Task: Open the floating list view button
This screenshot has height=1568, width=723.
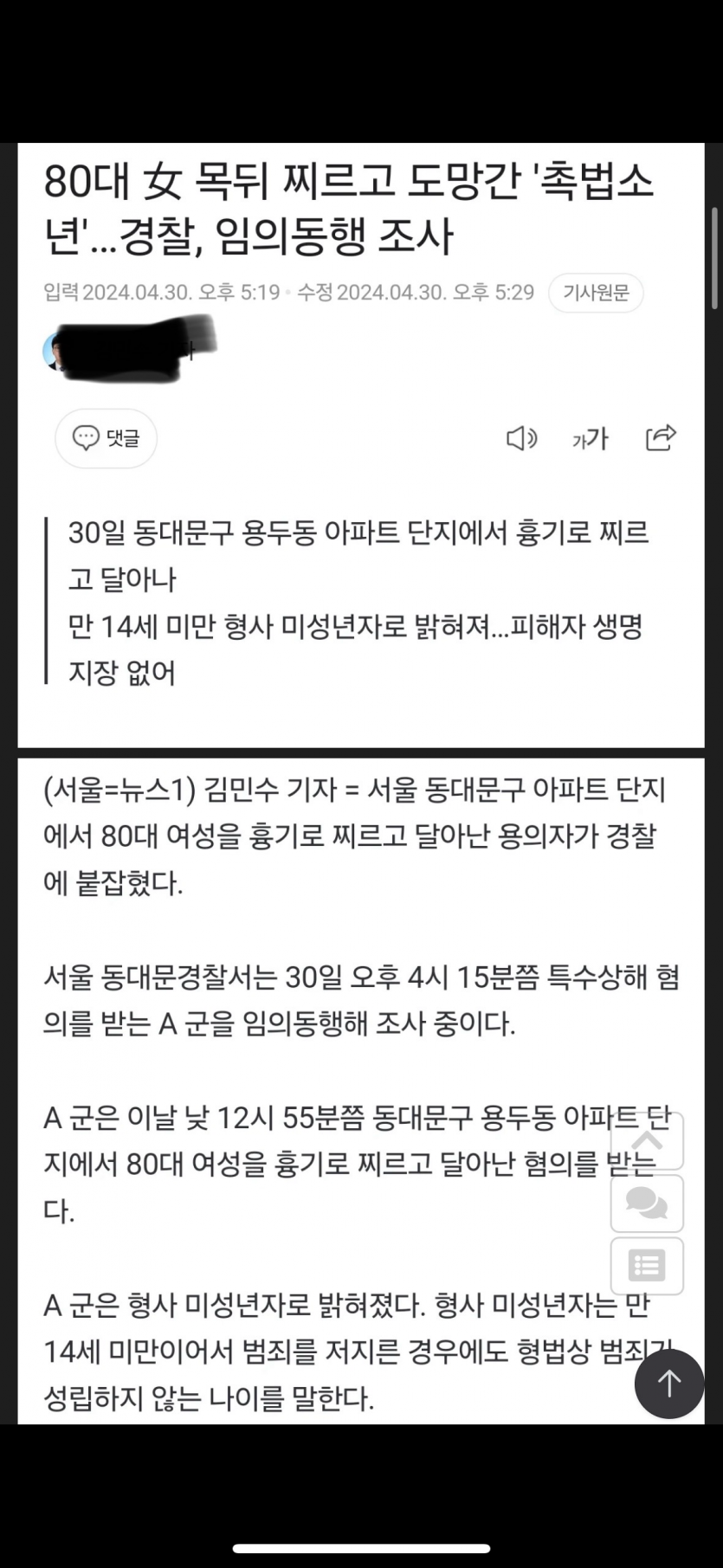Action: 647,1266
